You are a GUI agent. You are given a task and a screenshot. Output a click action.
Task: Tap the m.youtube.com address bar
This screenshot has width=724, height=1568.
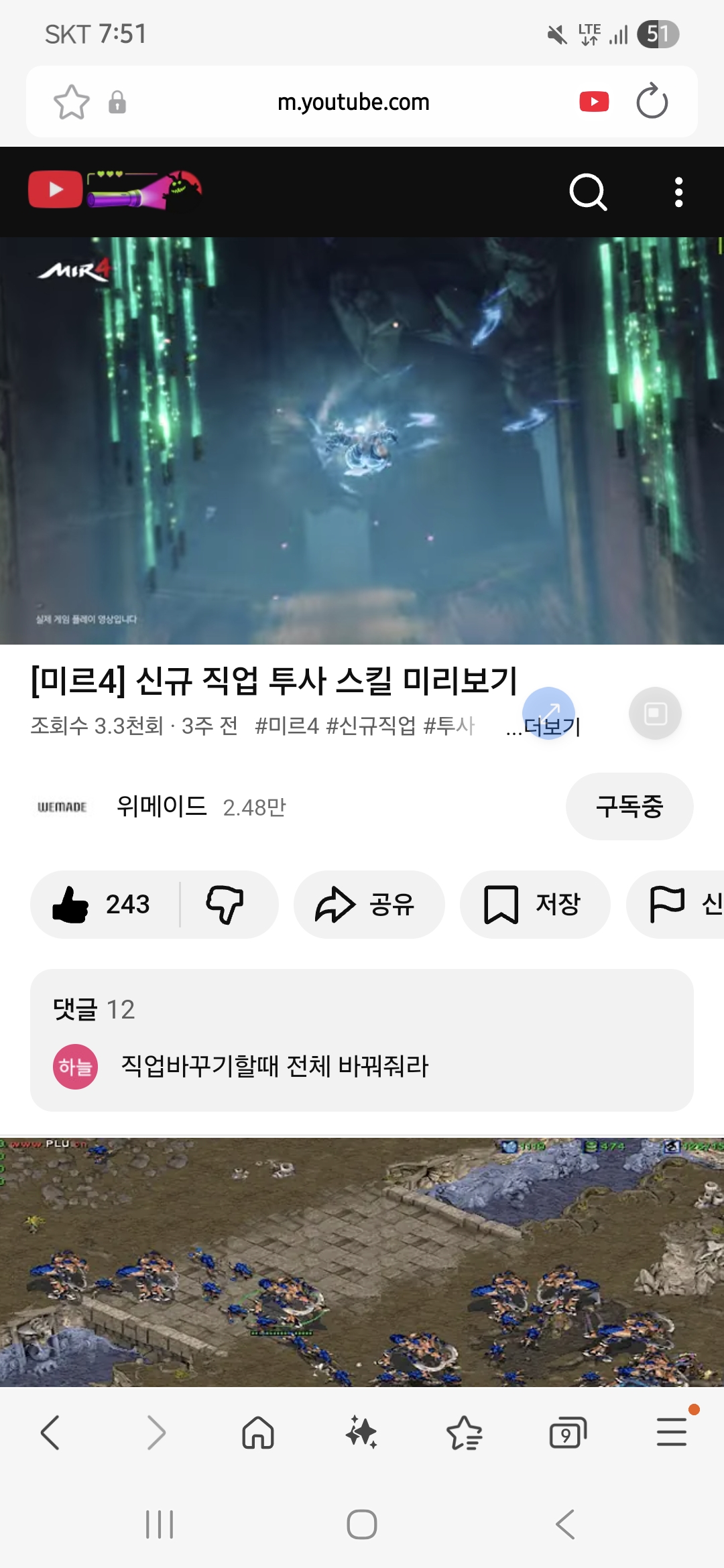[353, 102]
